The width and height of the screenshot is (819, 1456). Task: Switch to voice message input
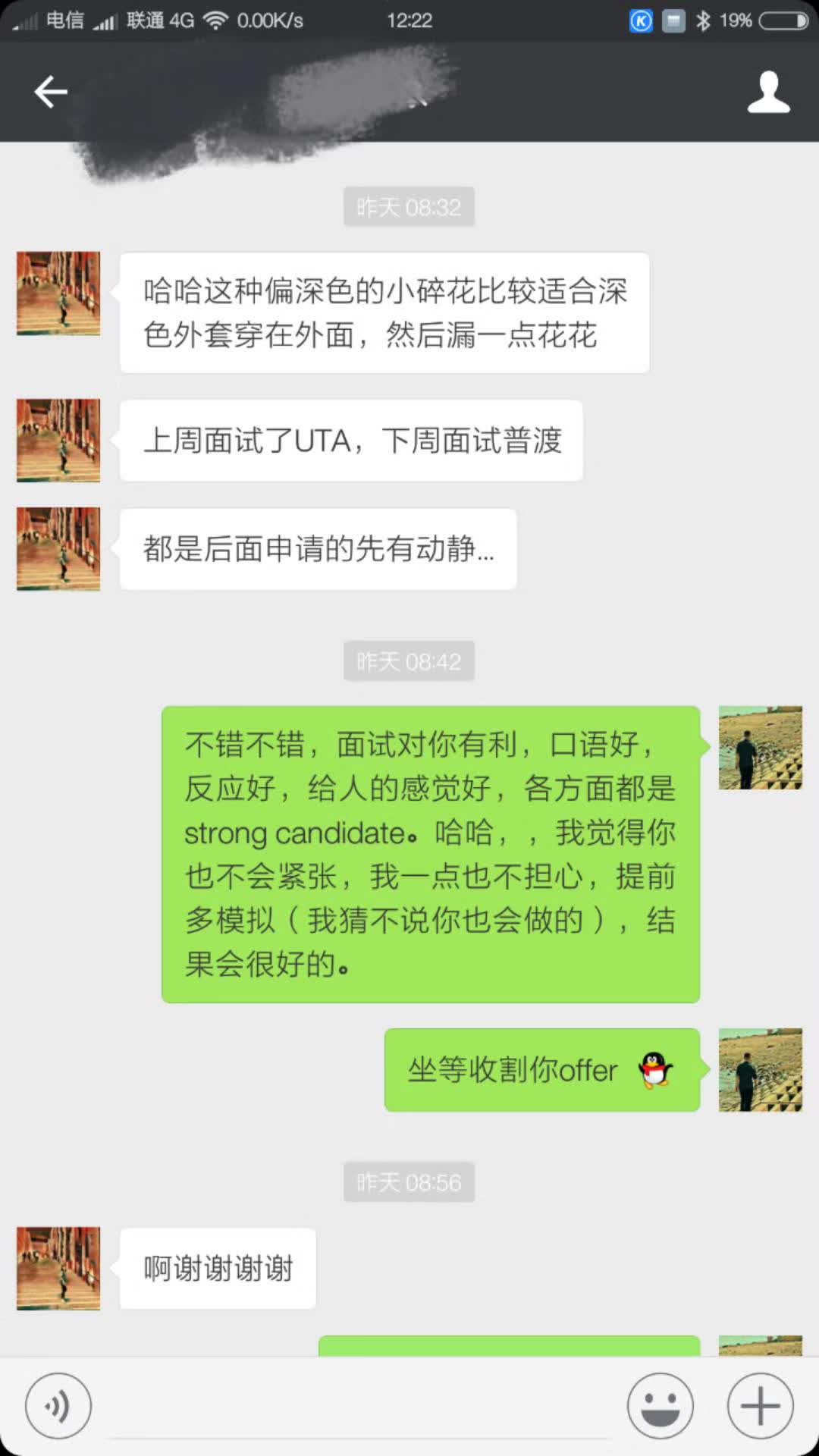(58, 1405)
